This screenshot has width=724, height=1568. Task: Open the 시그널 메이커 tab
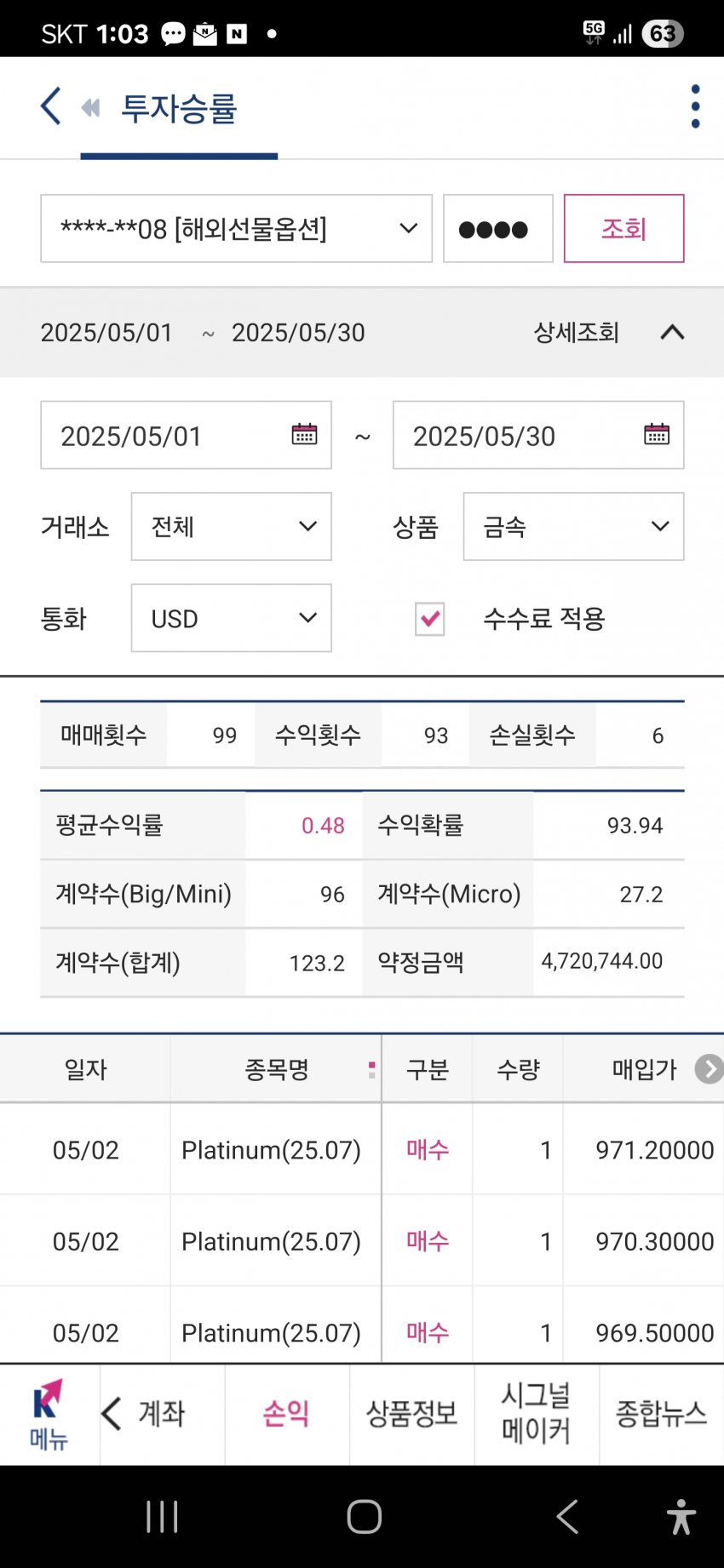coord(536,1414)
